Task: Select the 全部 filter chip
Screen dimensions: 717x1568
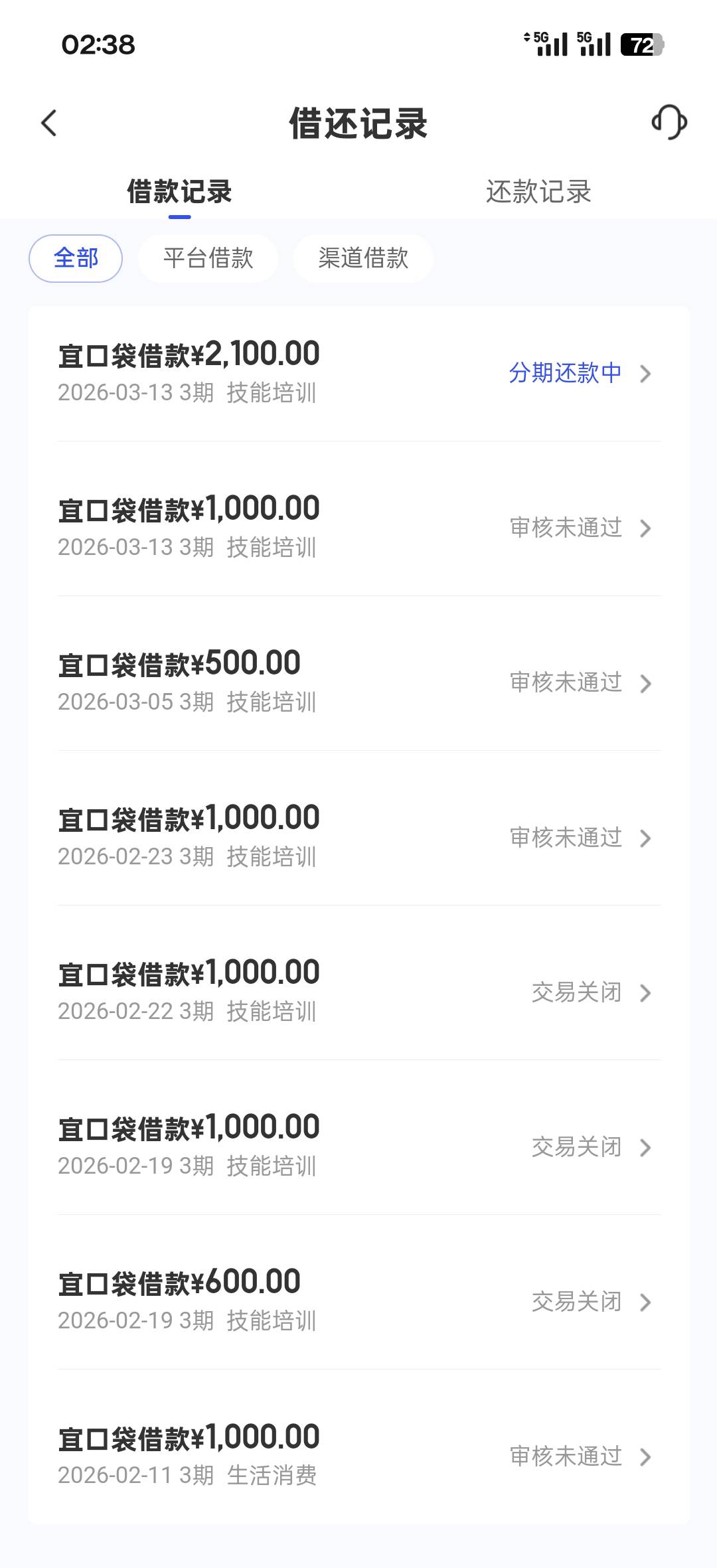Action: pyautogui.click(x=76, y=258)
